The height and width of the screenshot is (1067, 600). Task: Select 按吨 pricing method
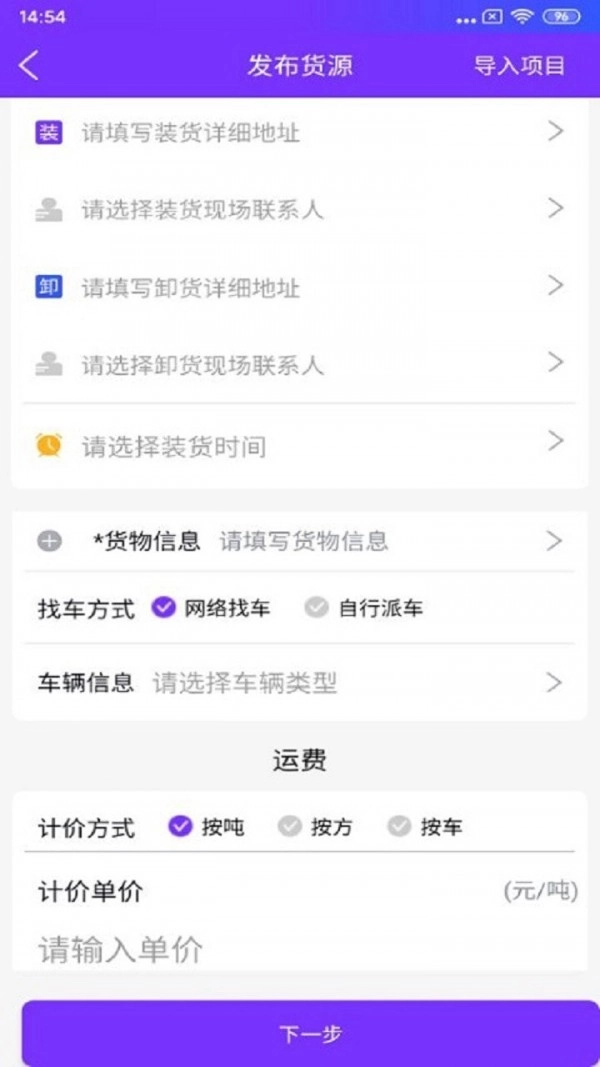tap(207, 827)
